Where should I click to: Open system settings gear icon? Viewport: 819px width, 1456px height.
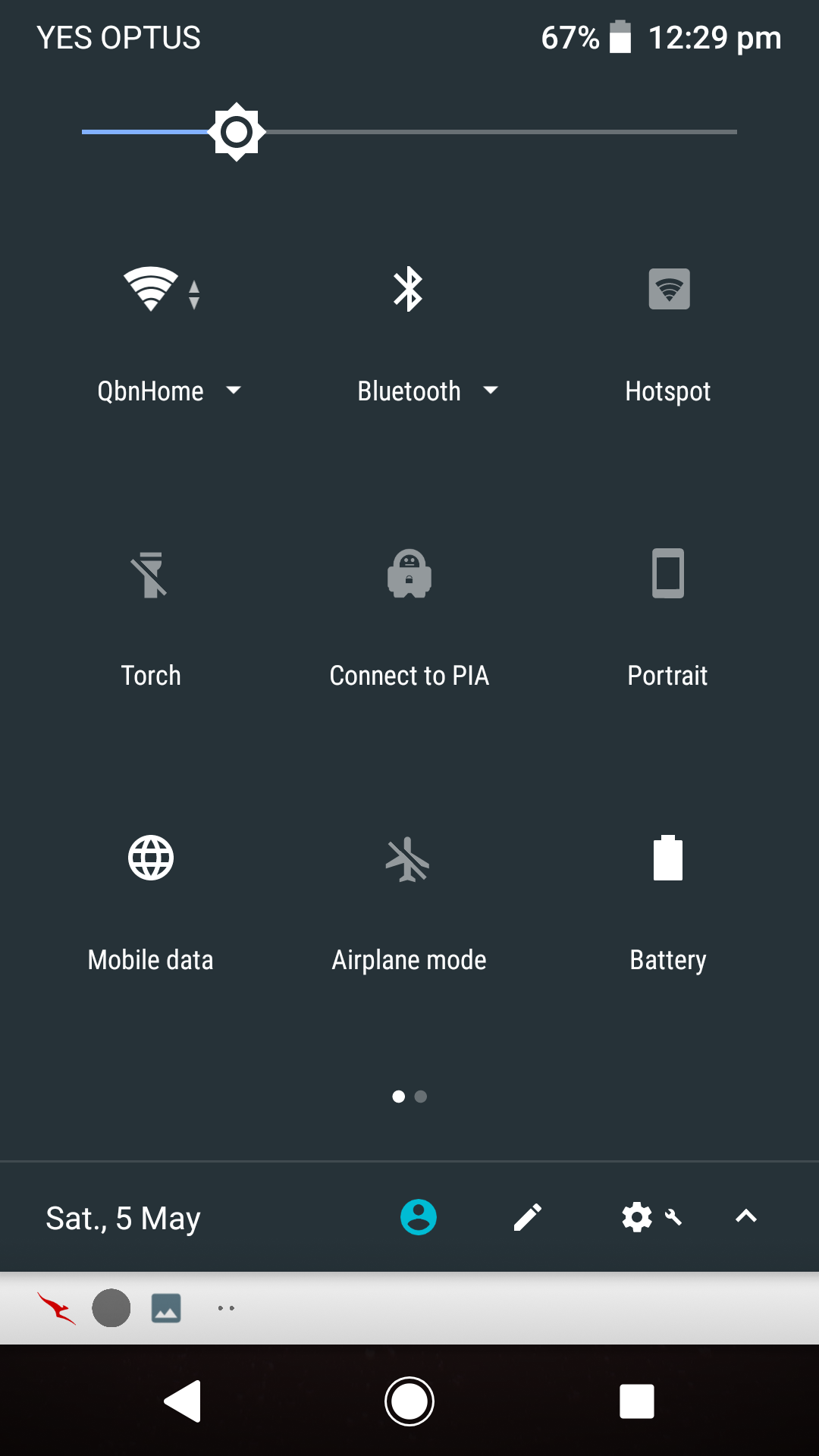[x=637, y=1217]
